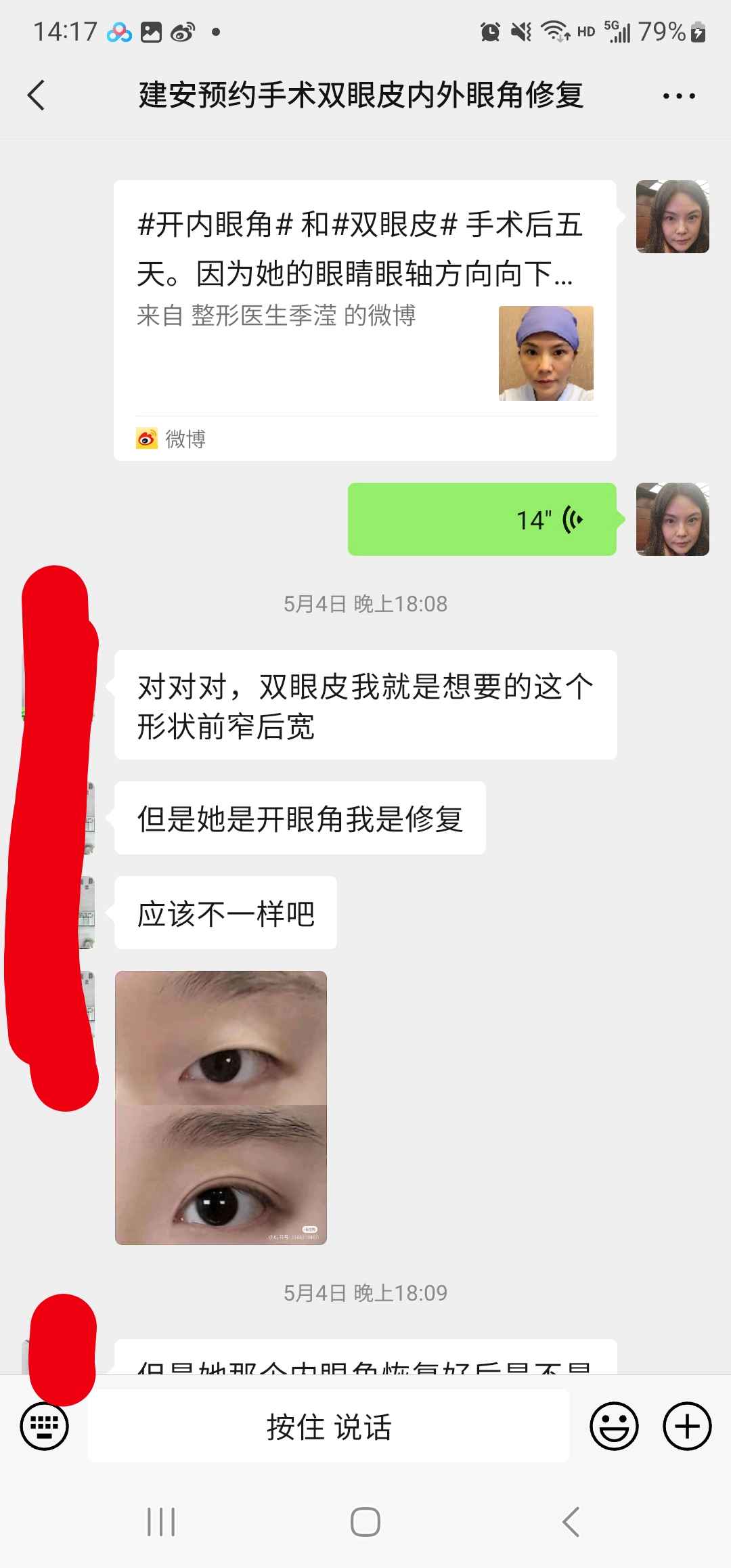Tap the hold-to-talk button
This screenshot has width=731, height=1568.
[x=329, y=1427]
